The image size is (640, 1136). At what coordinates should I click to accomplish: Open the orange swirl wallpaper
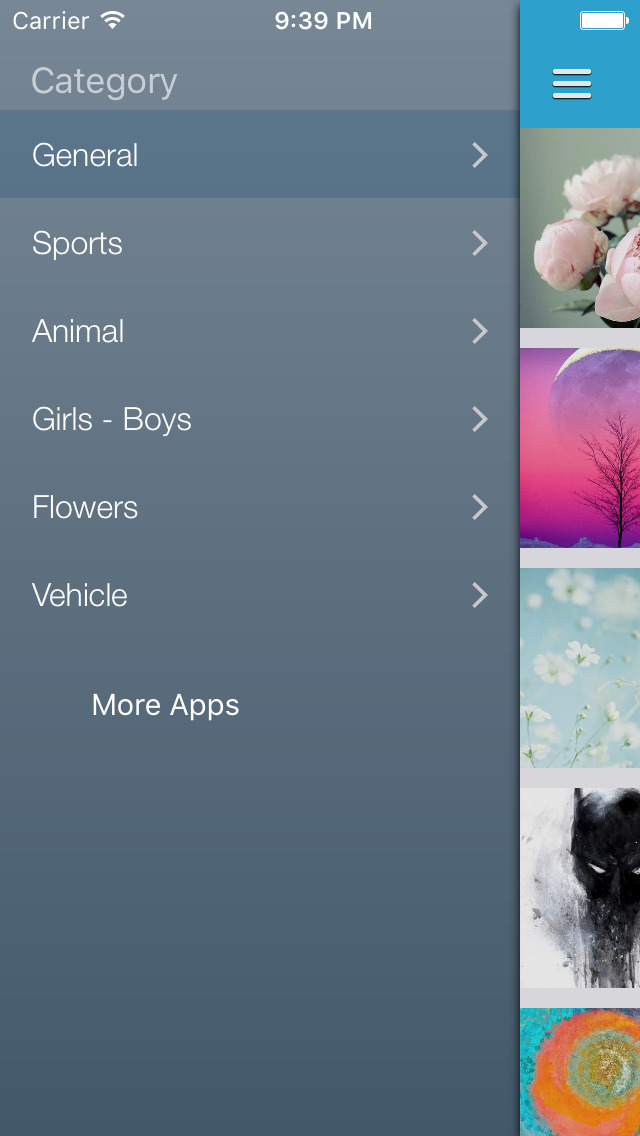click(580, 1072)
